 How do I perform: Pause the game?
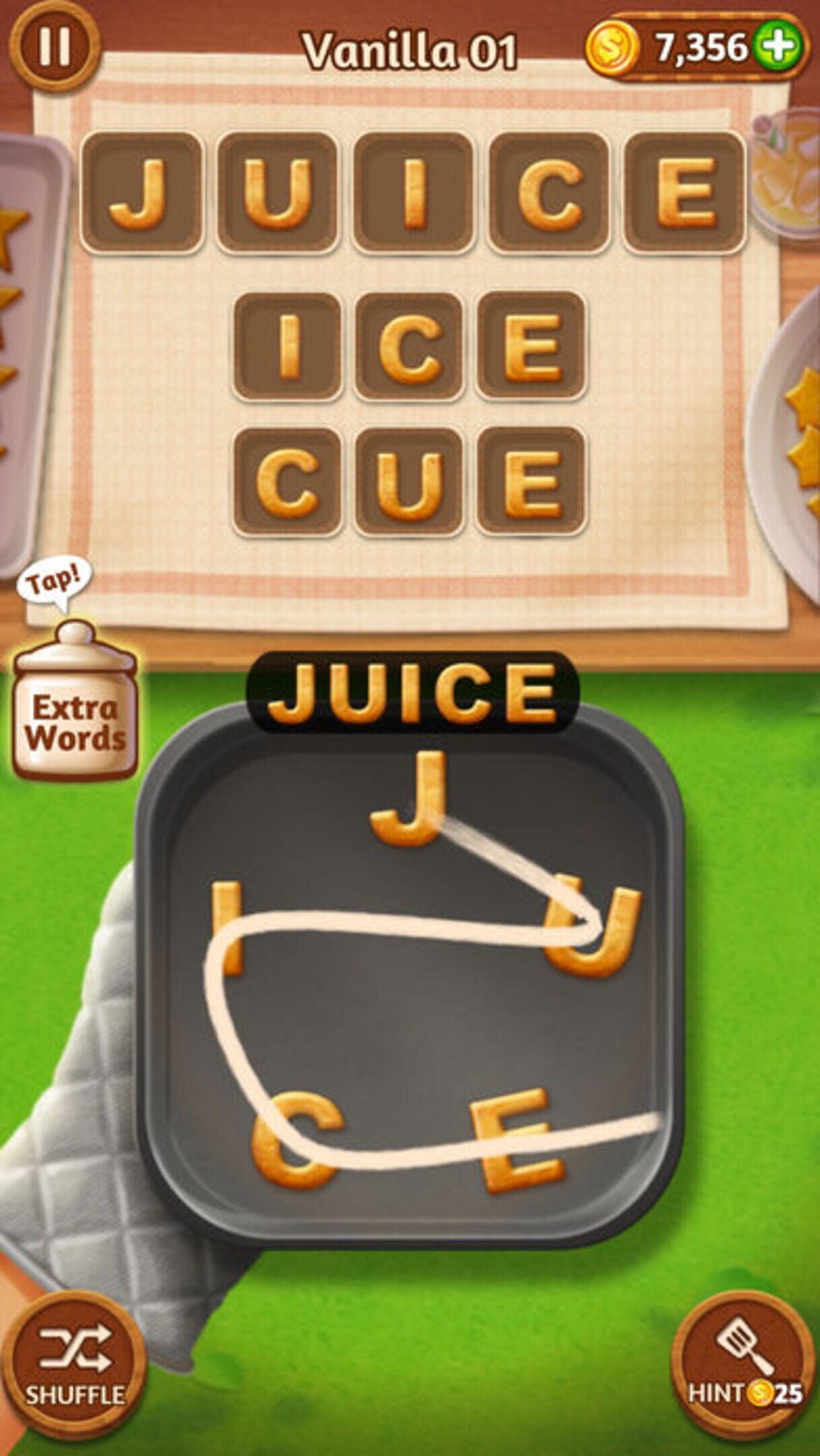pos(54,46)
